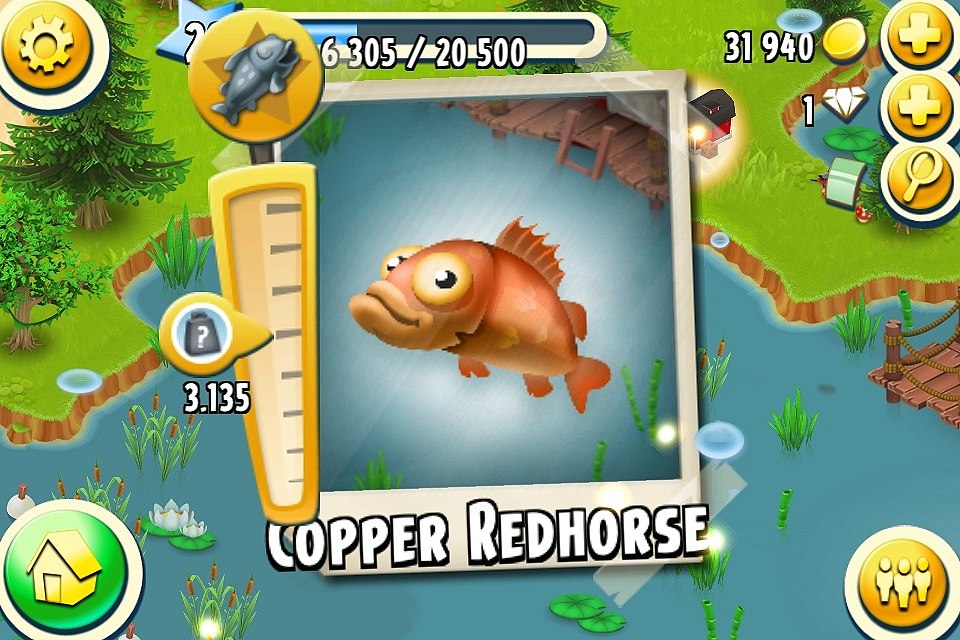Open the friends list button
The image size is (960, 640).
(902, 580)
